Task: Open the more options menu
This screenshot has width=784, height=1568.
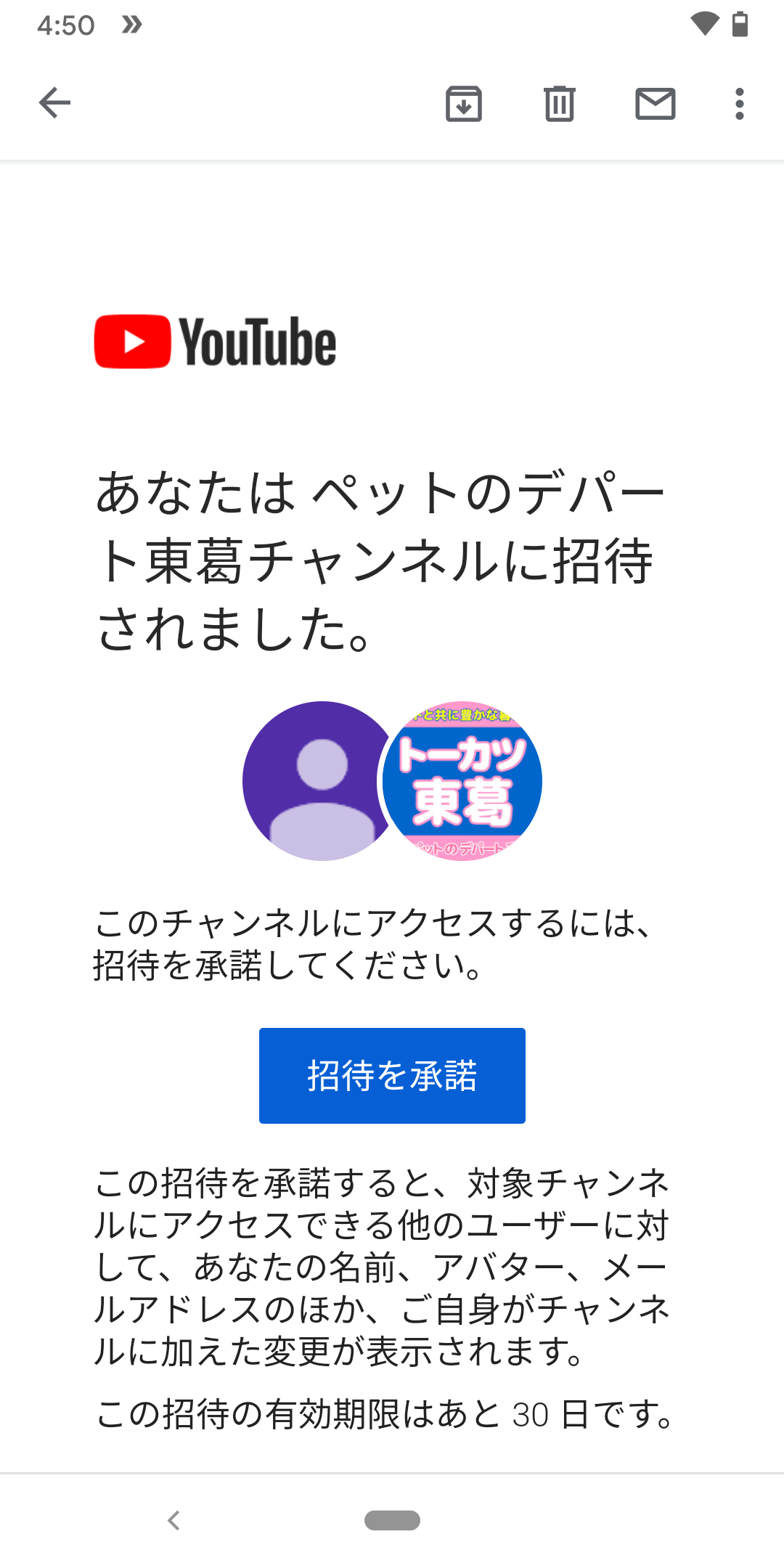Action: pos(739,103)
